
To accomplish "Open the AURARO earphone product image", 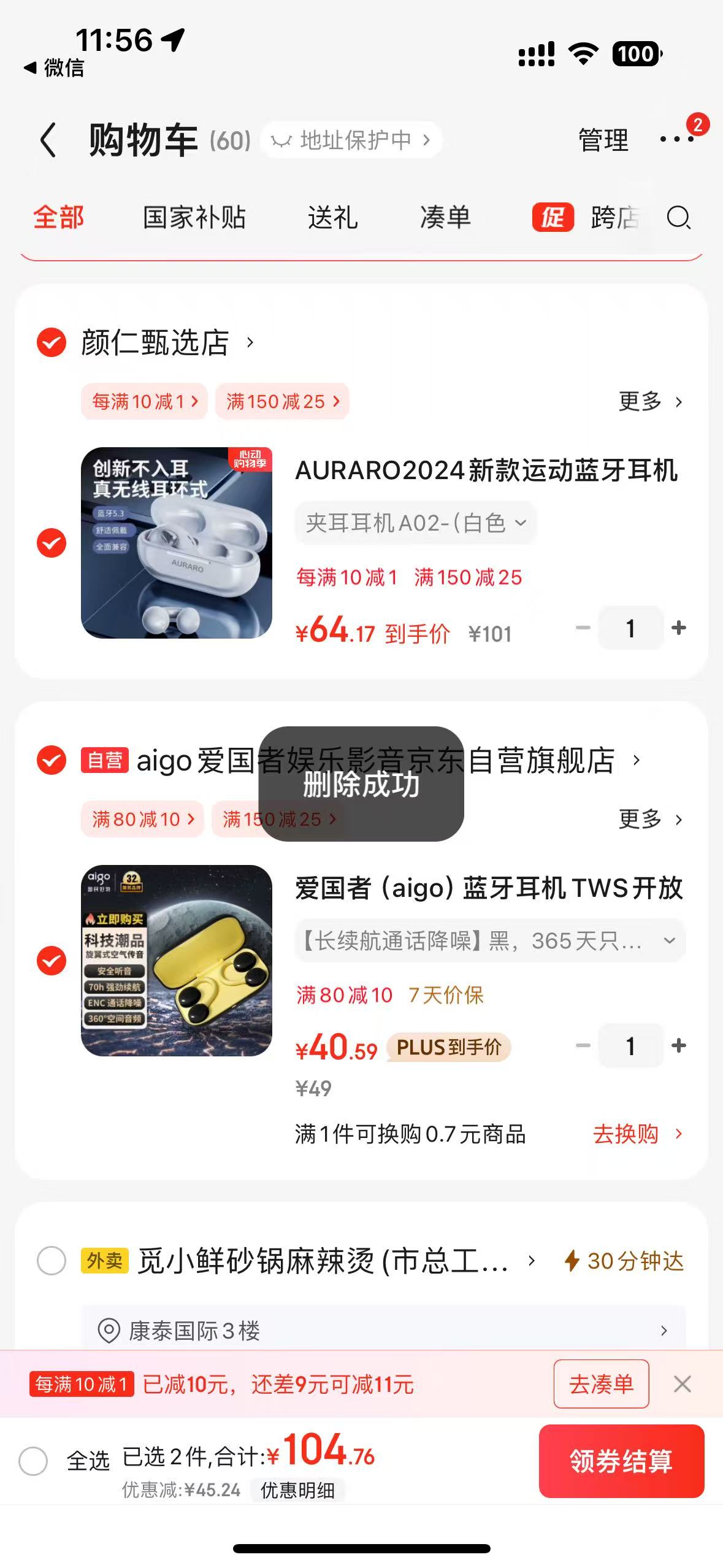I will 177,543.
